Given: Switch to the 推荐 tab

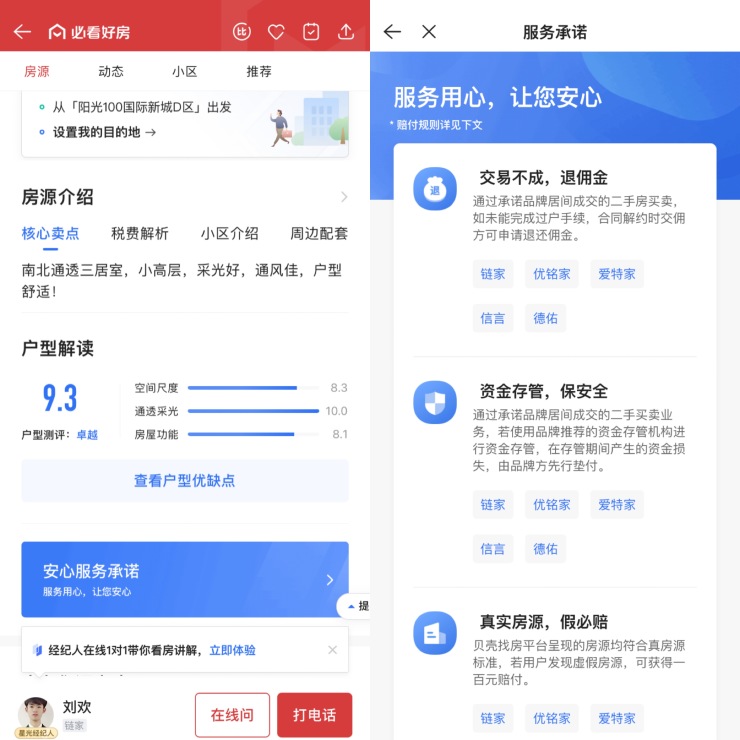Looking at the screenshot, I should click(x=259, y=72).
